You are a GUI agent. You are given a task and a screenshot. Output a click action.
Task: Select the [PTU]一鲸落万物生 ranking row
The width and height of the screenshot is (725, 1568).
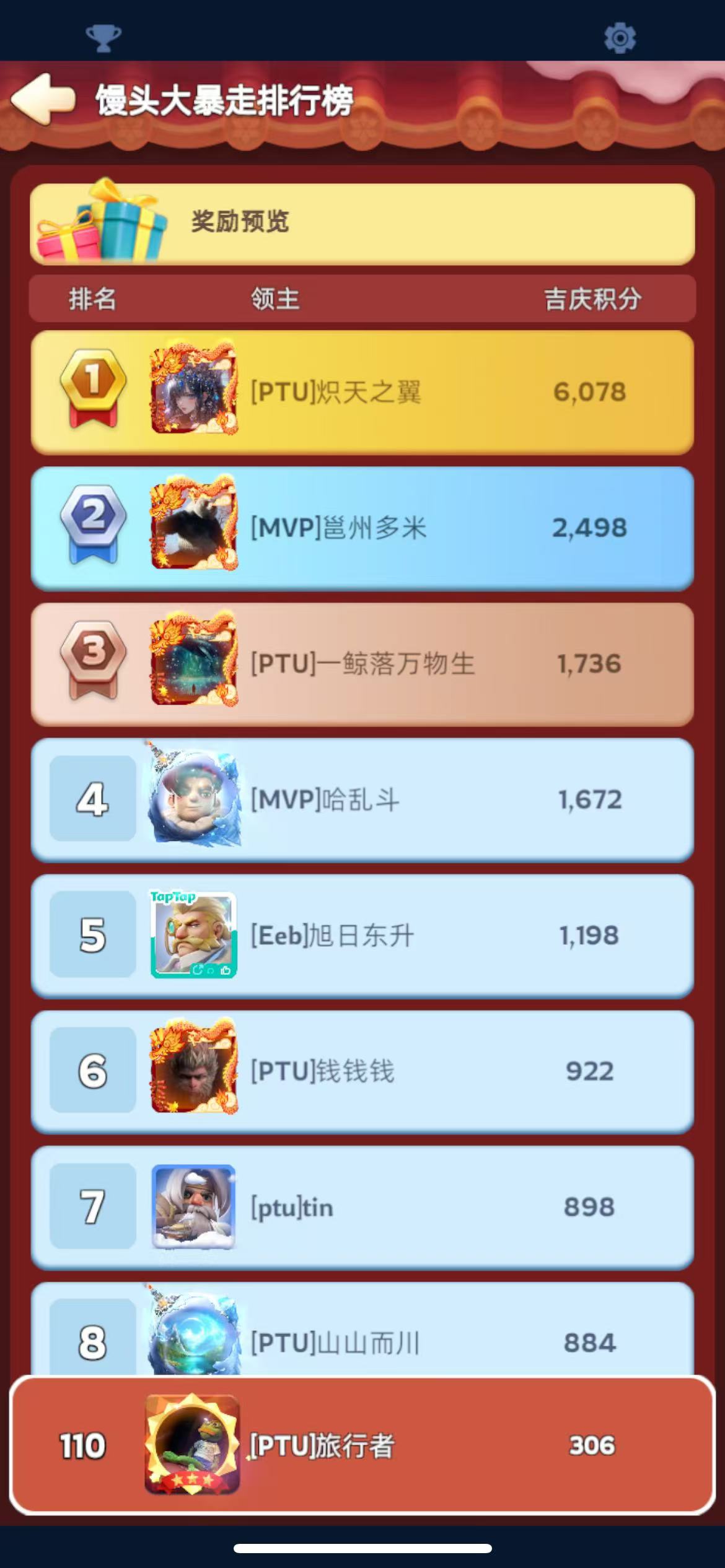point(362,664)
